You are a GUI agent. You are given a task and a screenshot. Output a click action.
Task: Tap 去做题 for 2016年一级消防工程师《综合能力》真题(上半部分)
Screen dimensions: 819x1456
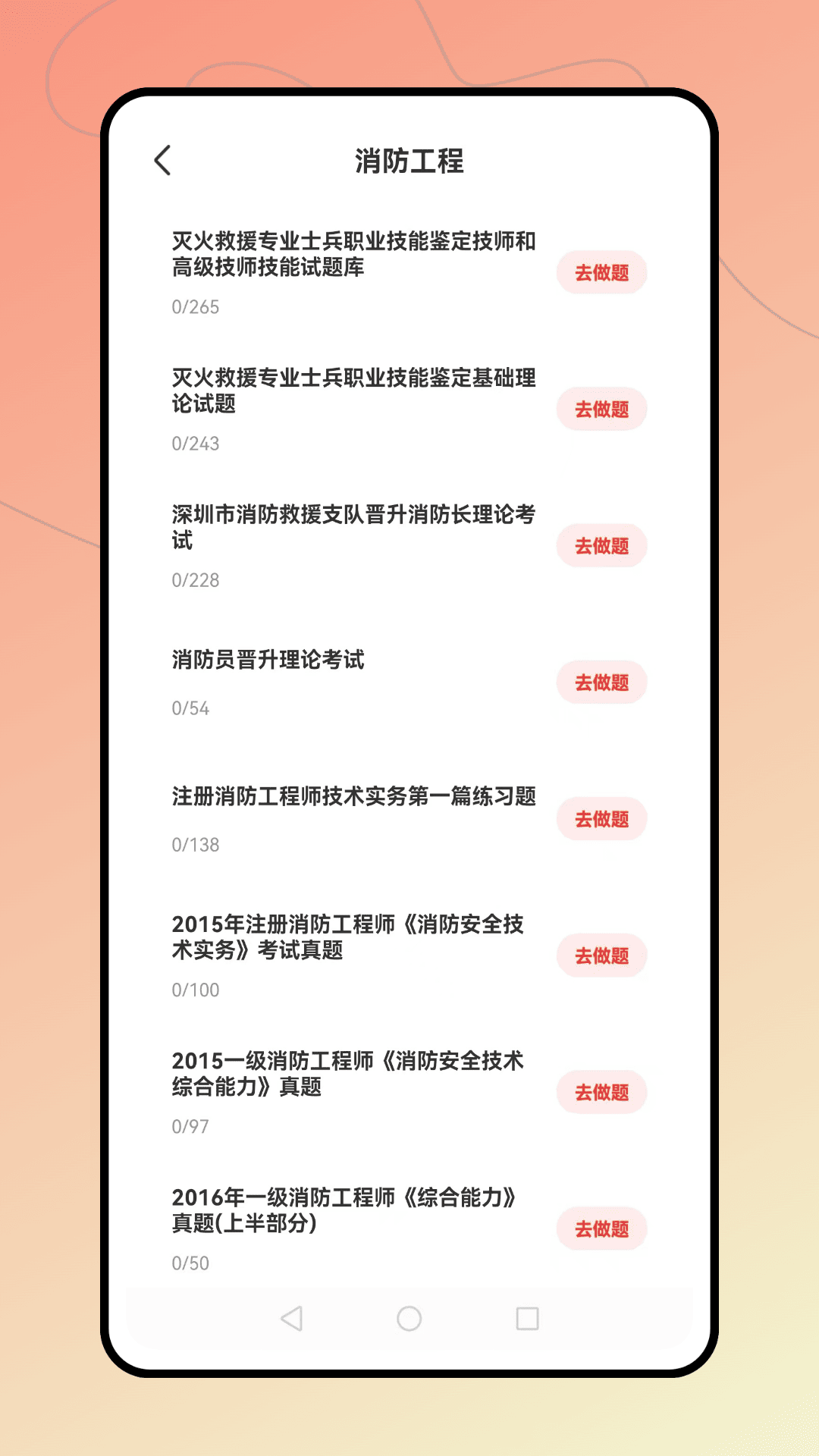601,1229
